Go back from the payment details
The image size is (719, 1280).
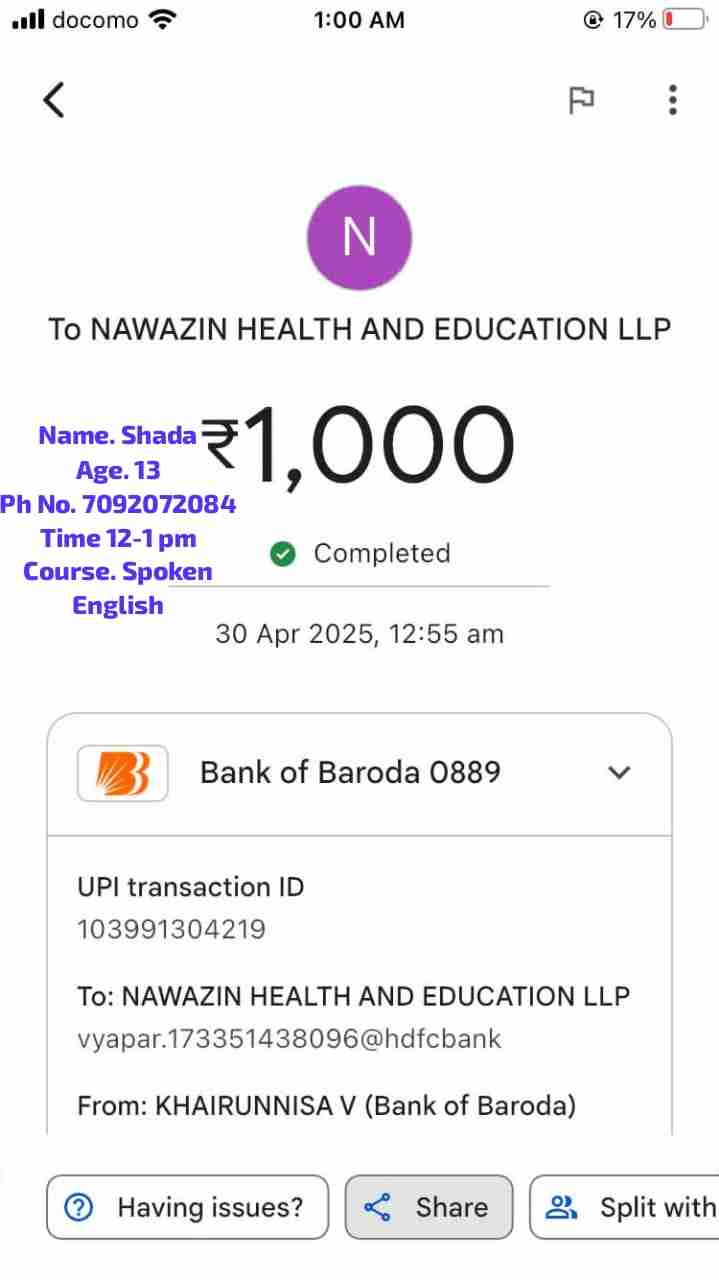click(x=54, y=100)
